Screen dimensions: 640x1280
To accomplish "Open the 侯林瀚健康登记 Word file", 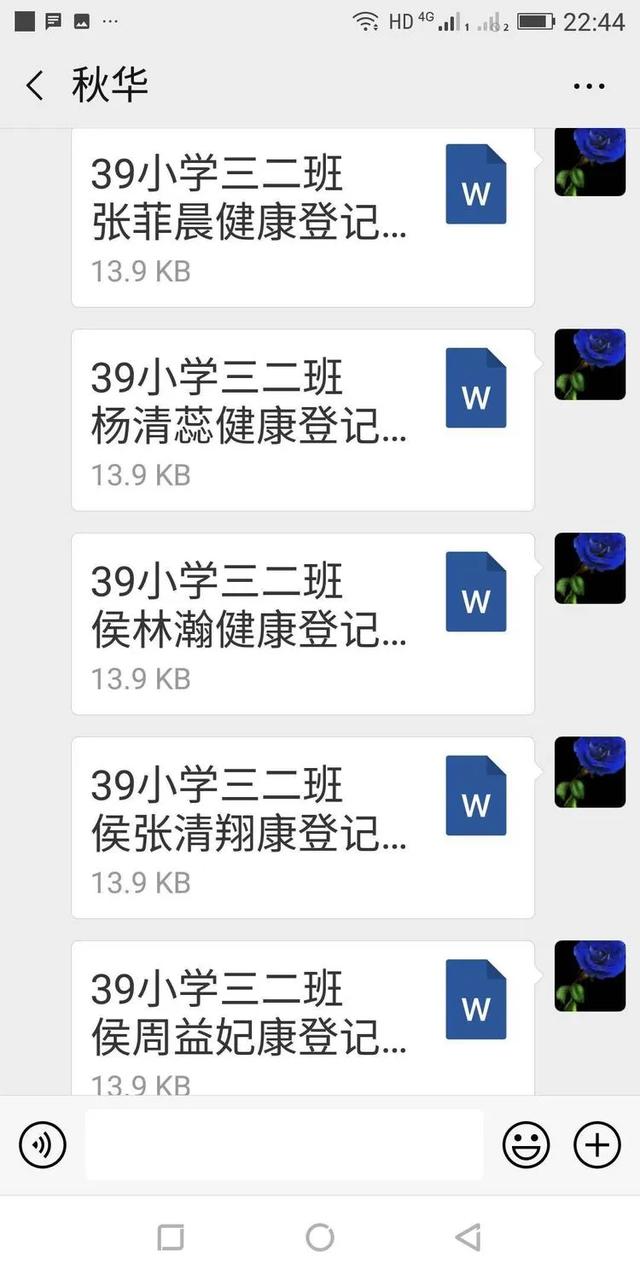I will tap(302, 624).
